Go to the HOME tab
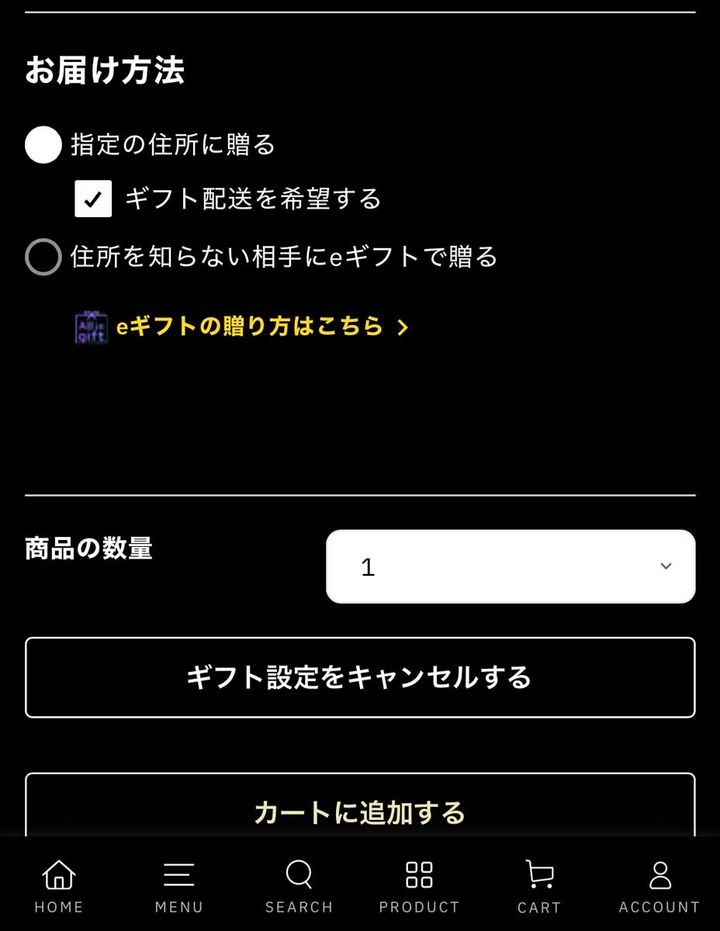This screenshot has width=720, height=931. [x=59, y=886]
